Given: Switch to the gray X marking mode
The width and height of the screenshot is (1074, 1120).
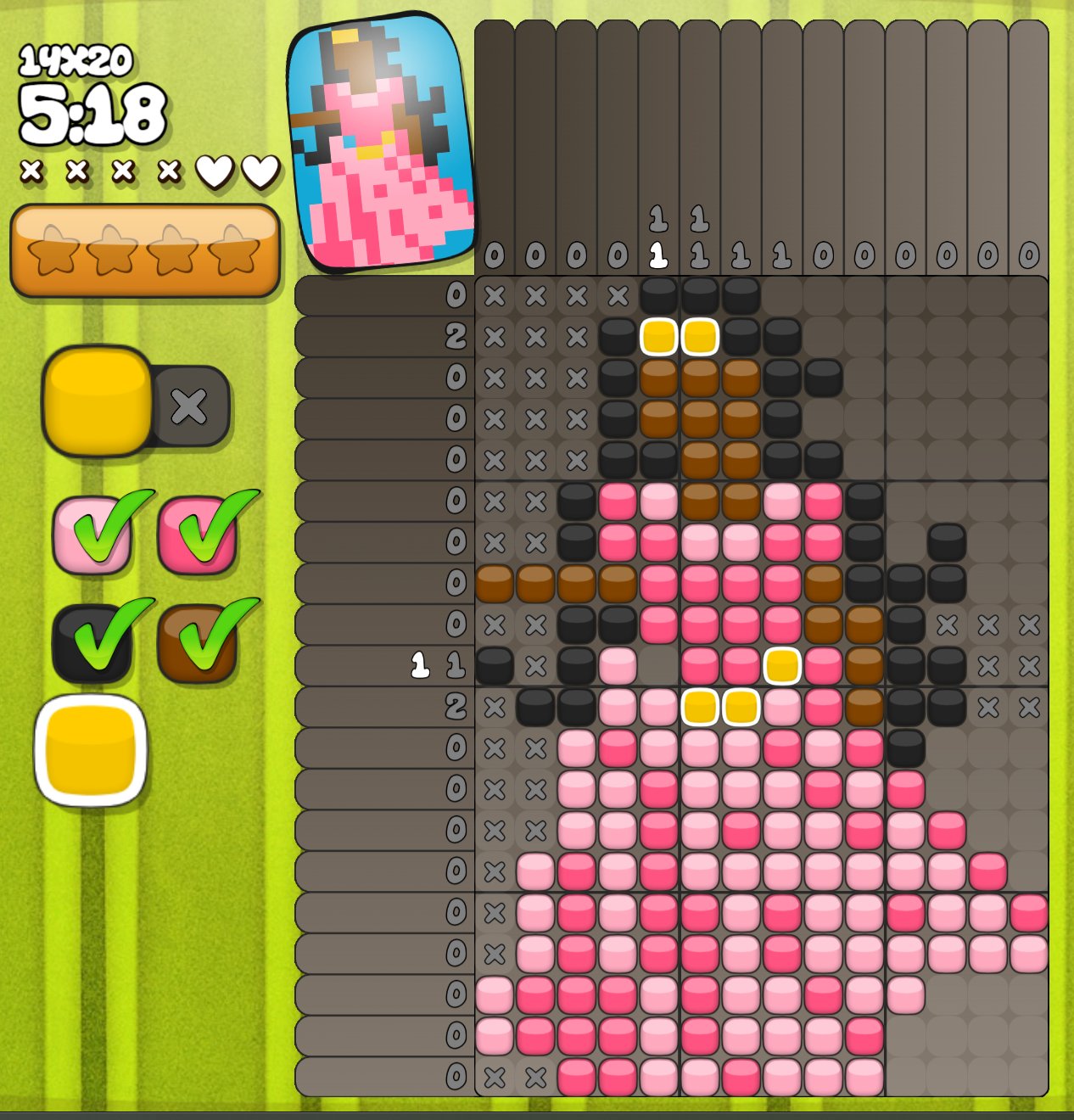Looking at the screenshot, I should [190, 407].
